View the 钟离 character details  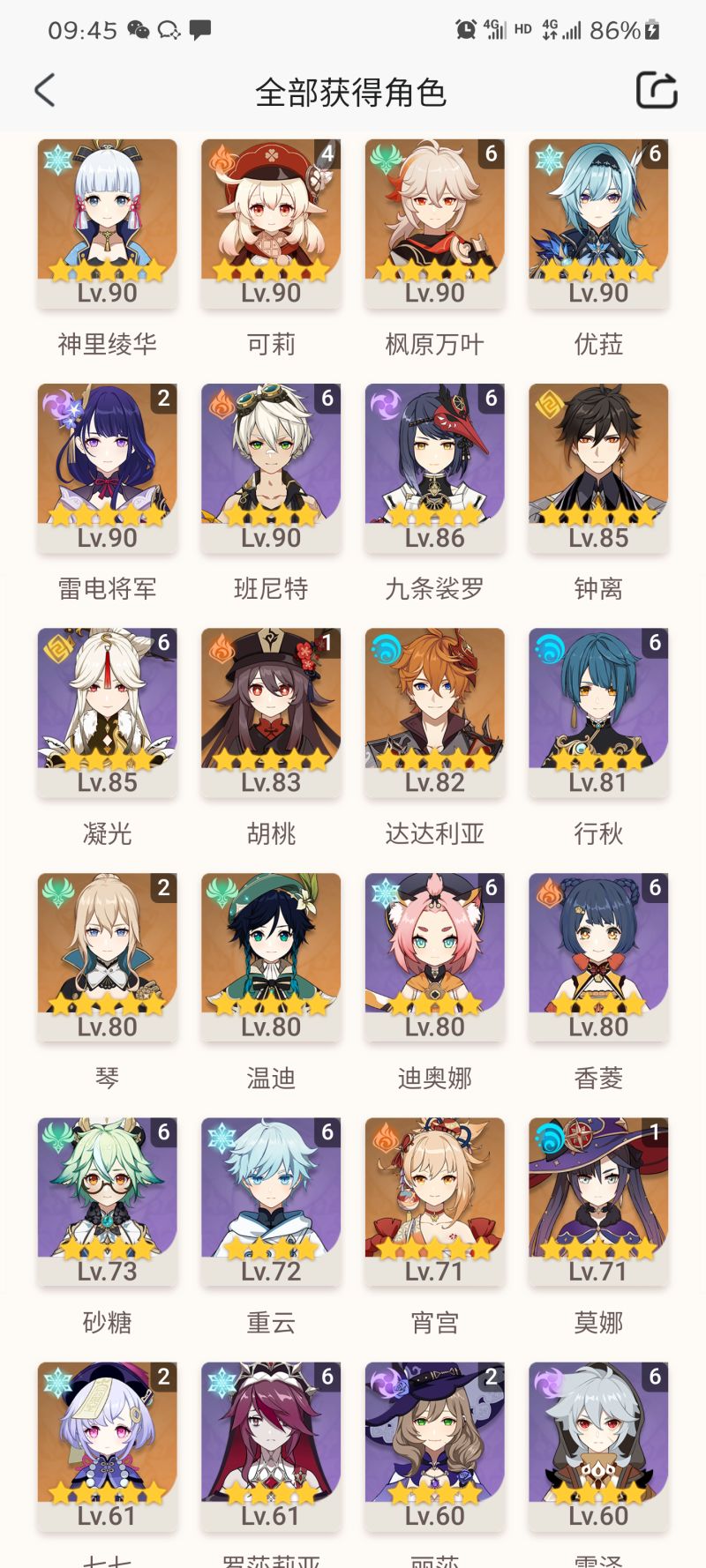(598, 467)
